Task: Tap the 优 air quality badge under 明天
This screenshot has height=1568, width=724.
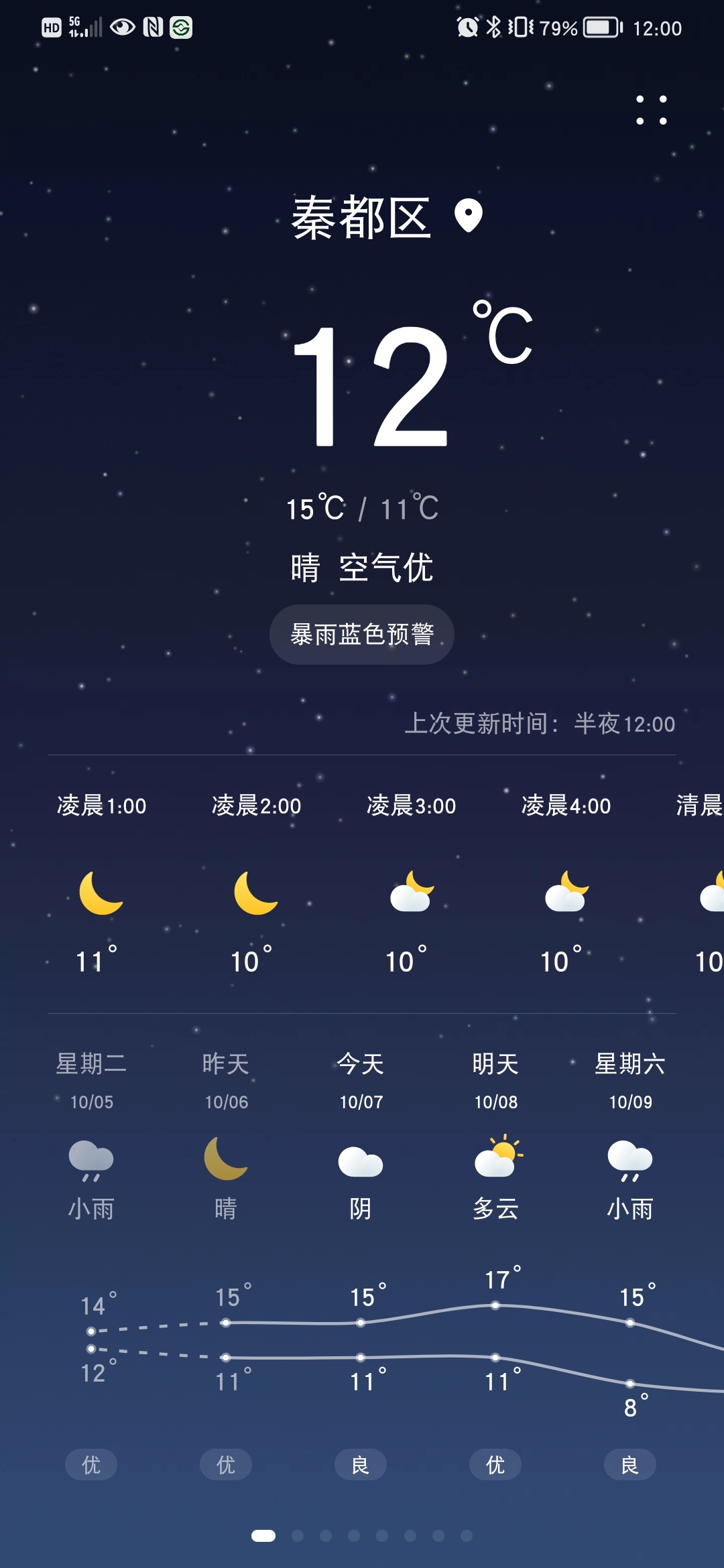Action: tap(495, 1465)
